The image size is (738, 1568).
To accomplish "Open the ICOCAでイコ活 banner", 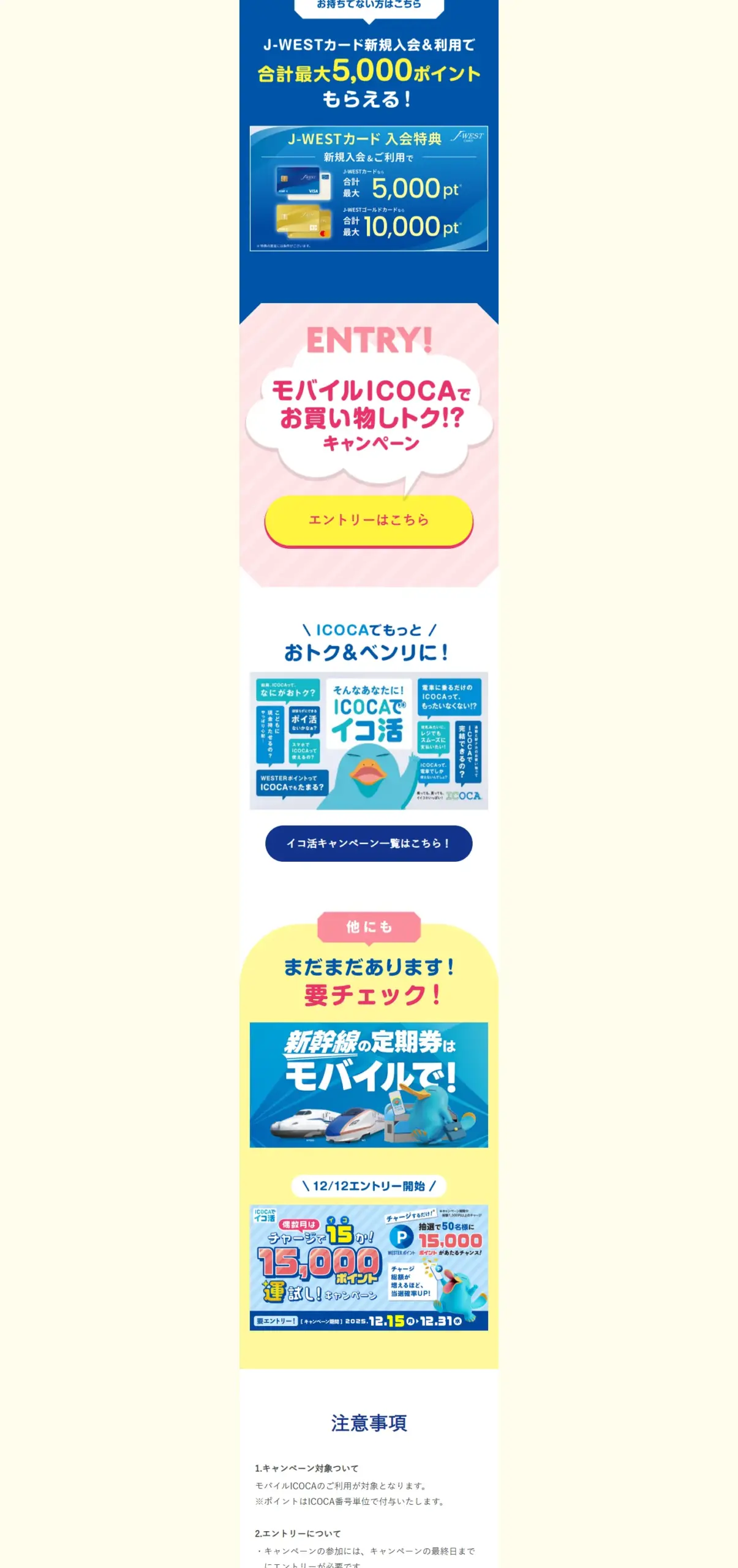I will click(x=369, y=741).
